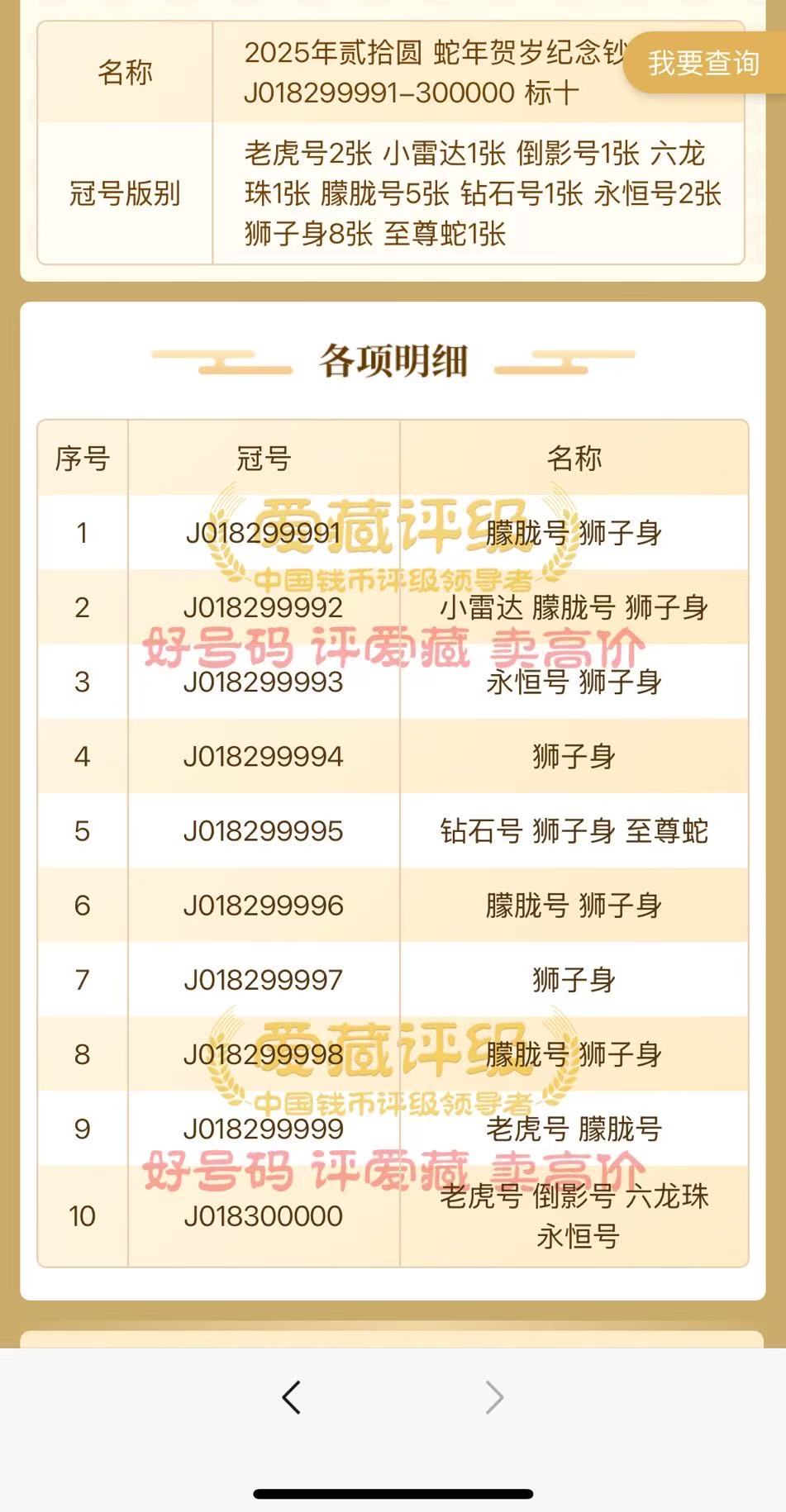
Task: Go back with the browser back arrow
Action: tap(291, 1397)
